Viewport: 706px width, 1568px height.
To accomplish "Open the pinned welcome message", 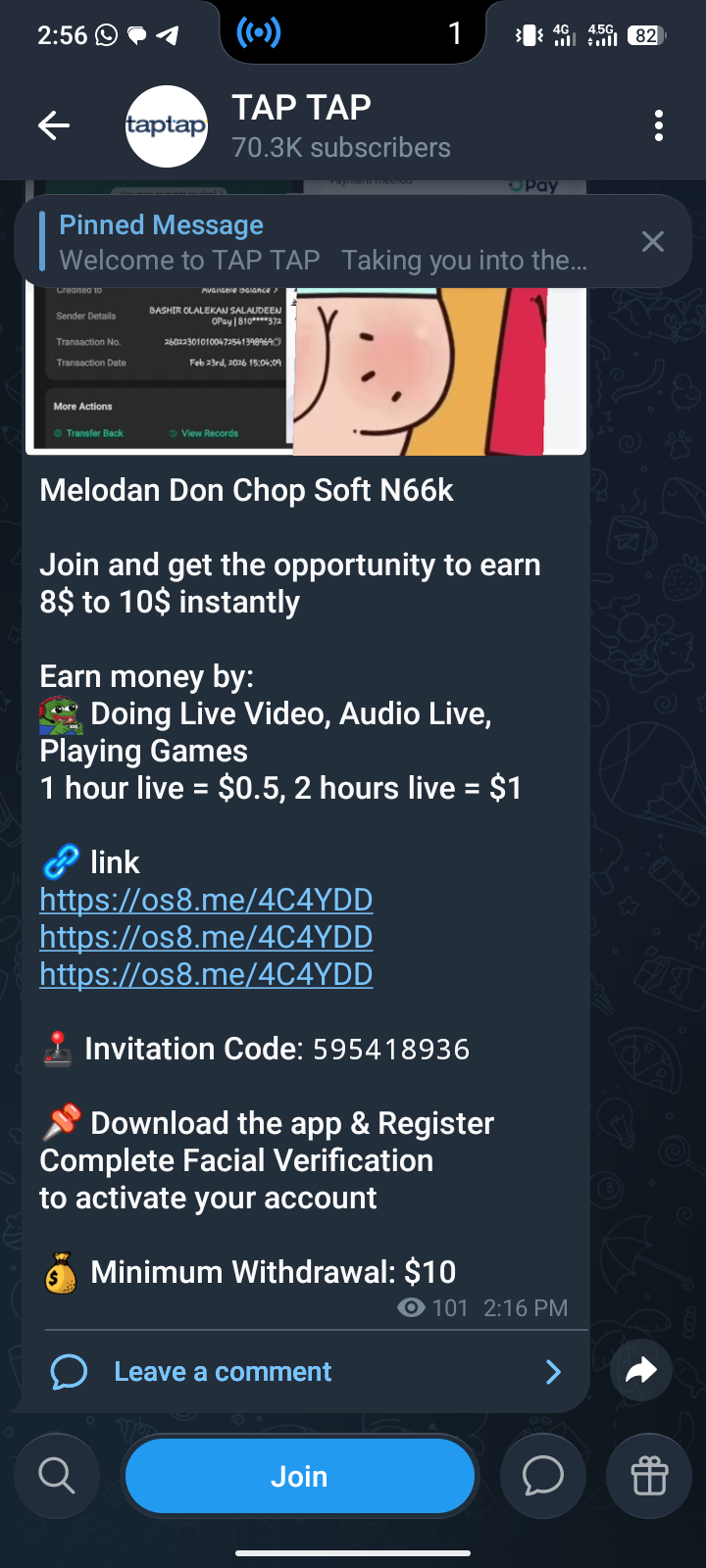I will point(324,242).
